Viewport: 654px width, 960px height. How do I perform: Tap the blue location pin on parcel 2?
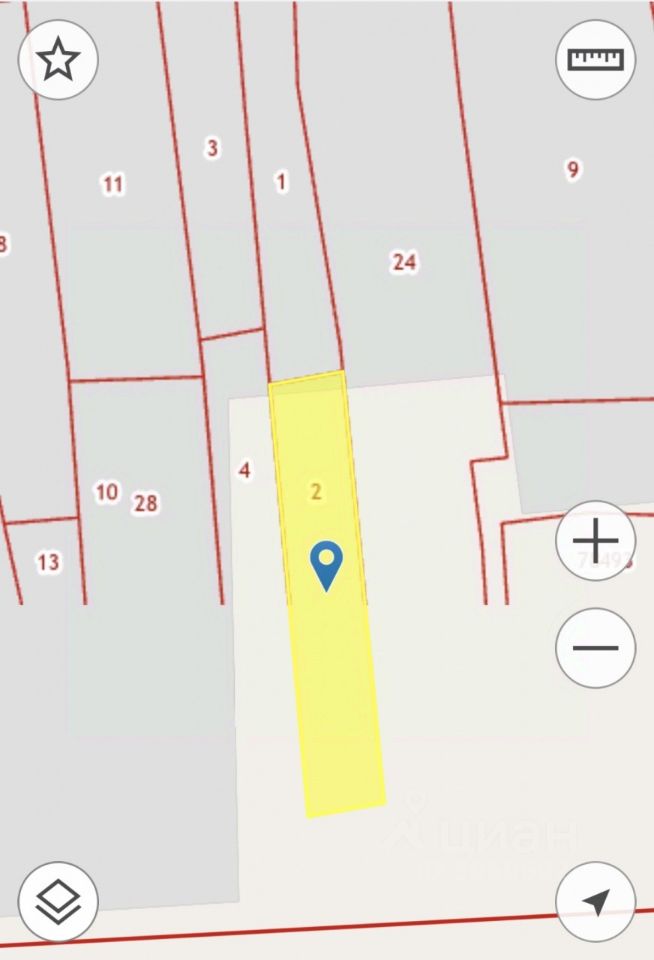coord(327,563)
